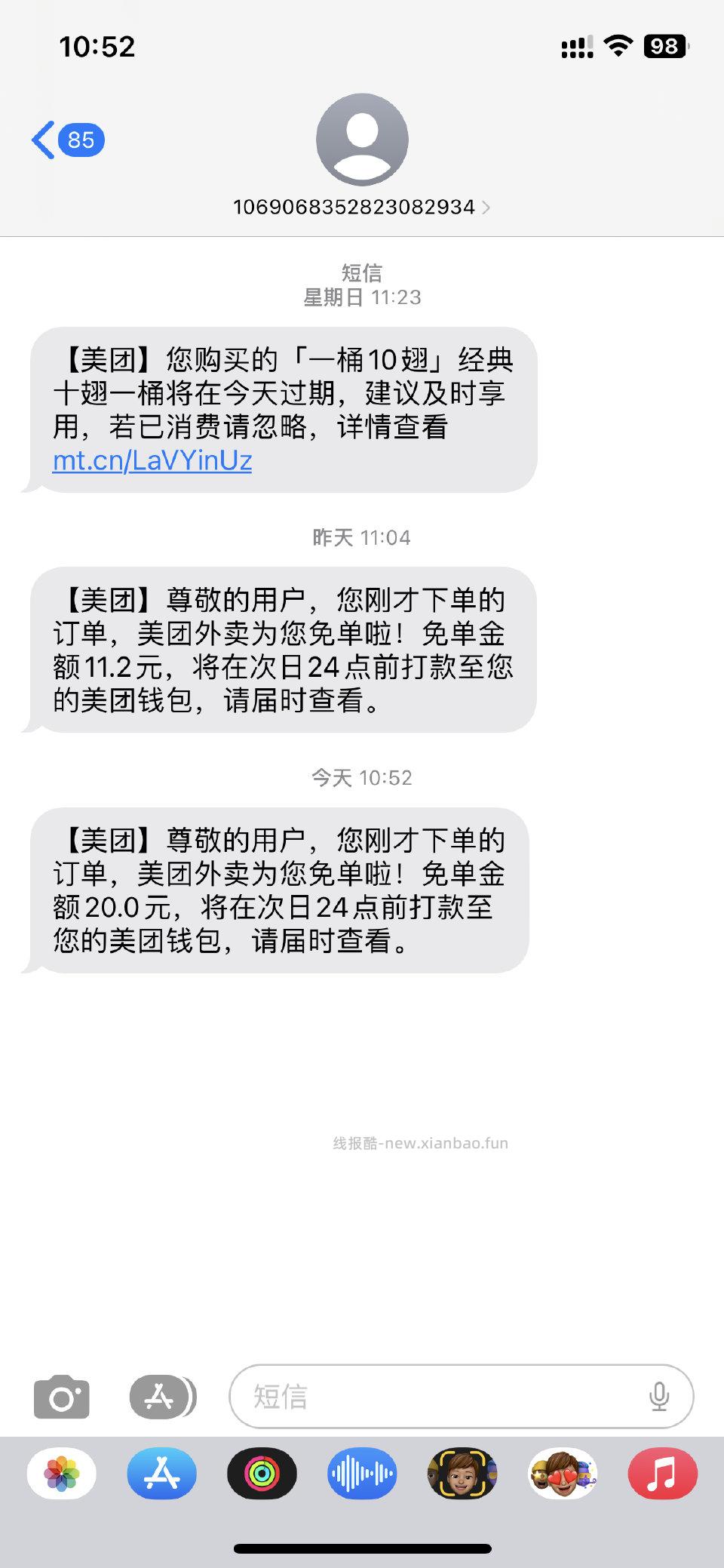
Task: Tap the Wi-Fi icon in the status bar
Action: [618, 47]
